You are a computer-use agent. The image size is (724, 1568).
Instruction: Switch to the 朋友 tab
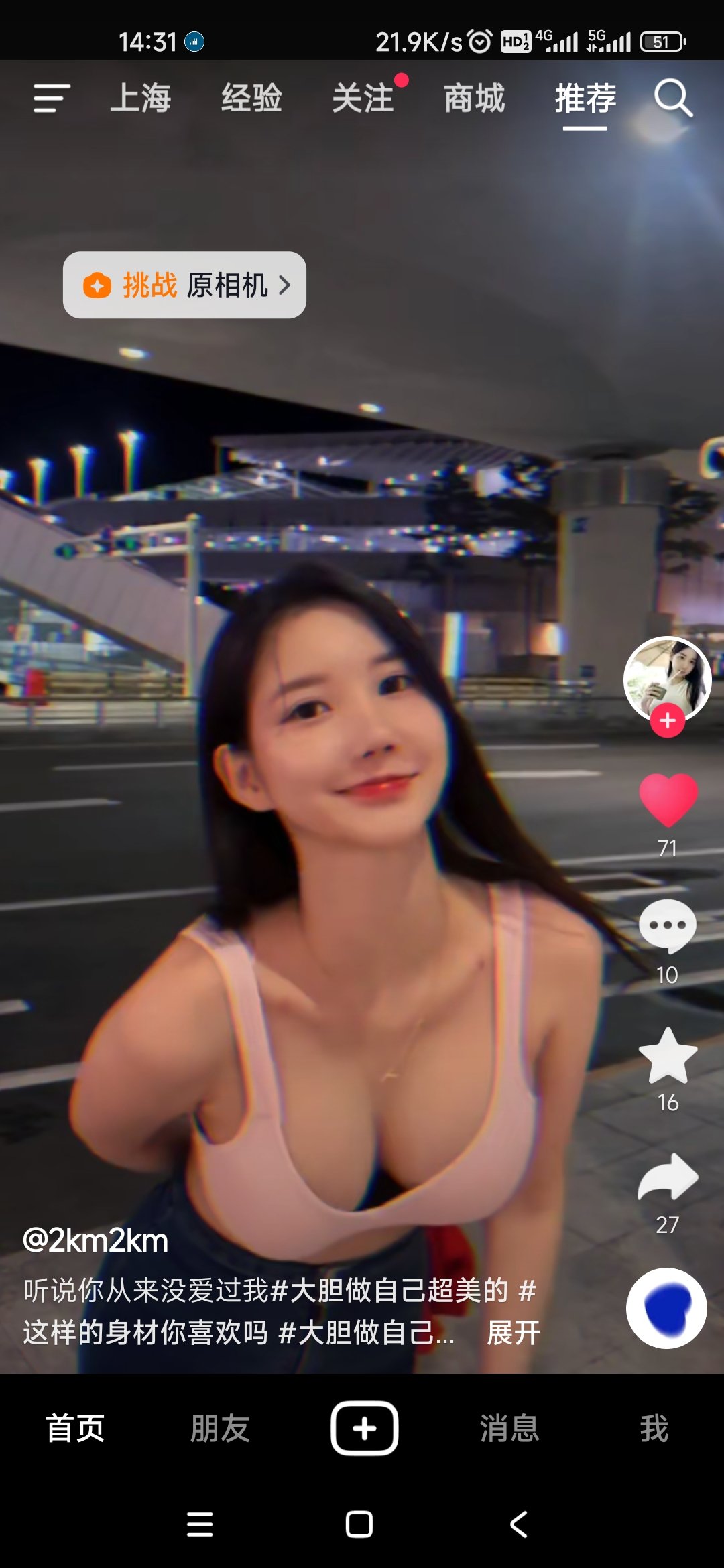[220, 1428]
